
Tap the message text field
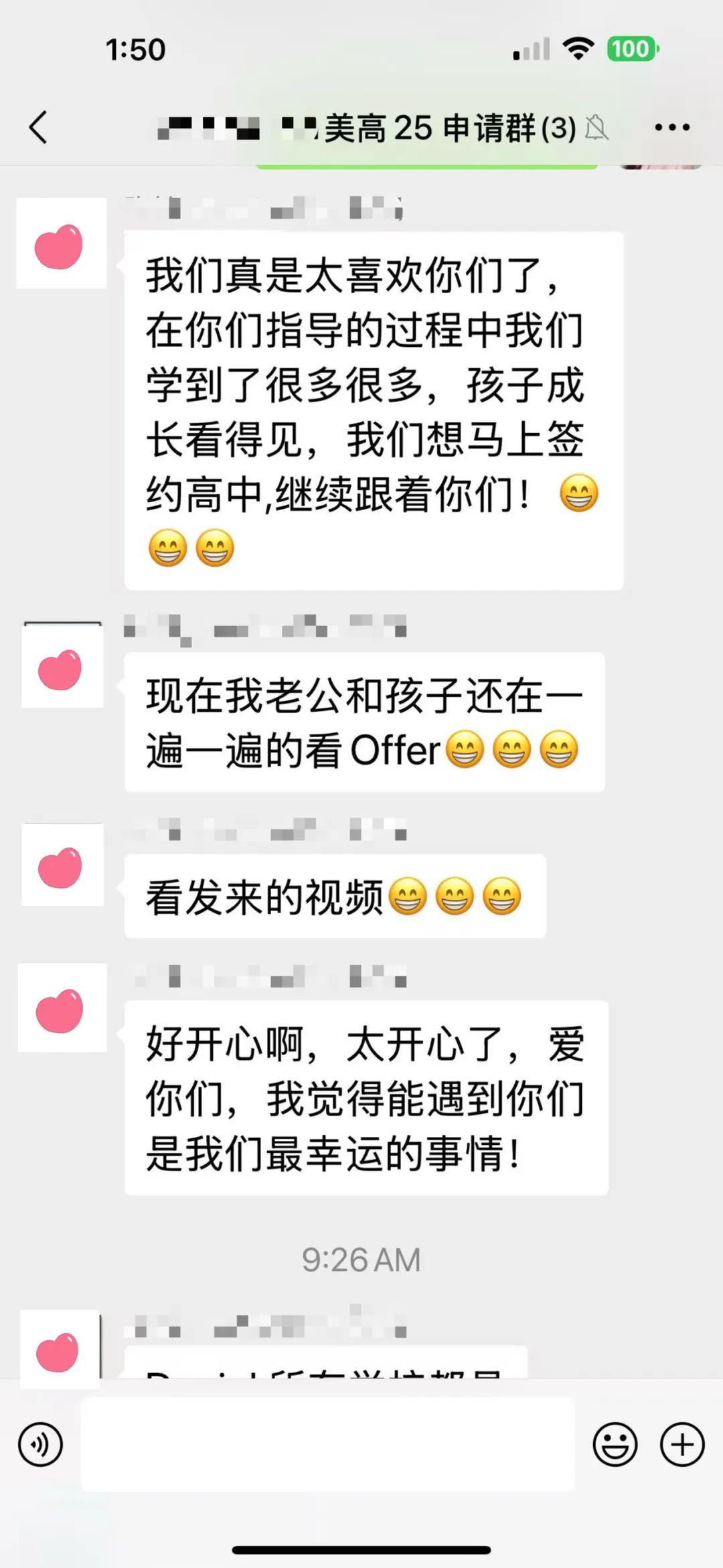(328, 1444)
